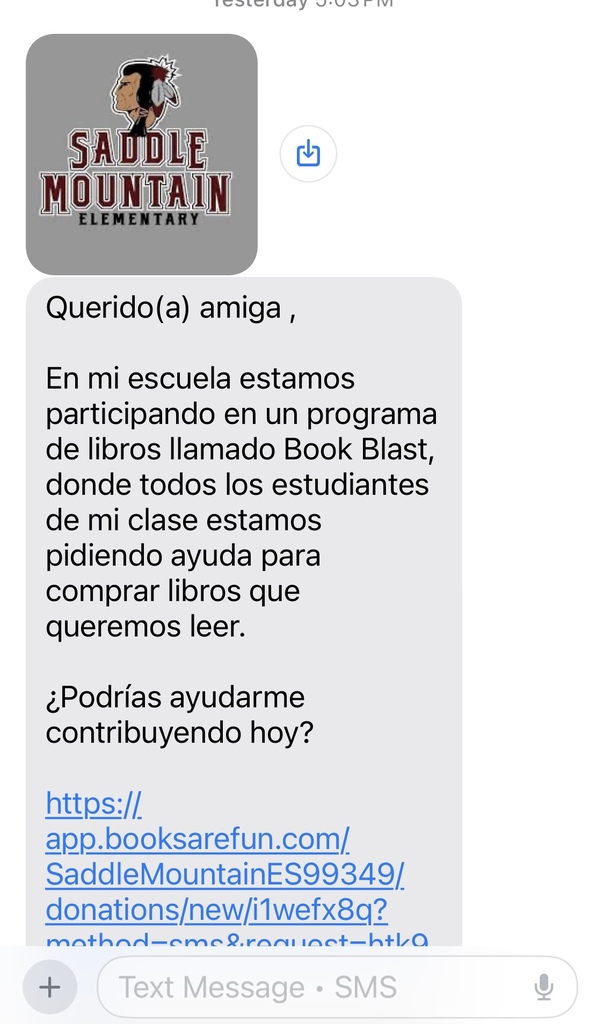Viewport: 604px width, 1024px height.
Task: Open the Saddle Mountain Elementary image
Action: [x=141, y=154]
